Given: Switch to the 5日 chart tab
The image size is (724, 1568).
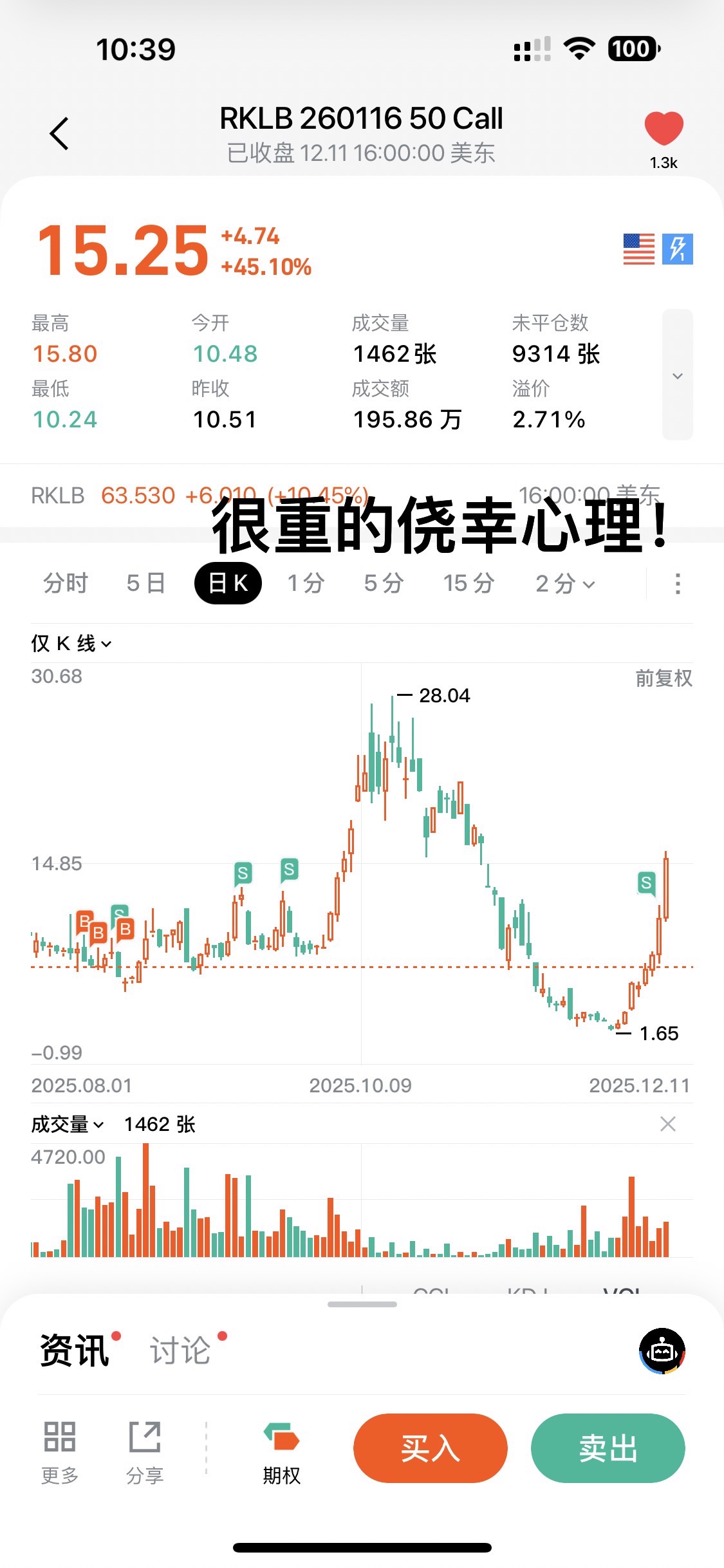Looking at the screenshot, I should click(146, 583).
